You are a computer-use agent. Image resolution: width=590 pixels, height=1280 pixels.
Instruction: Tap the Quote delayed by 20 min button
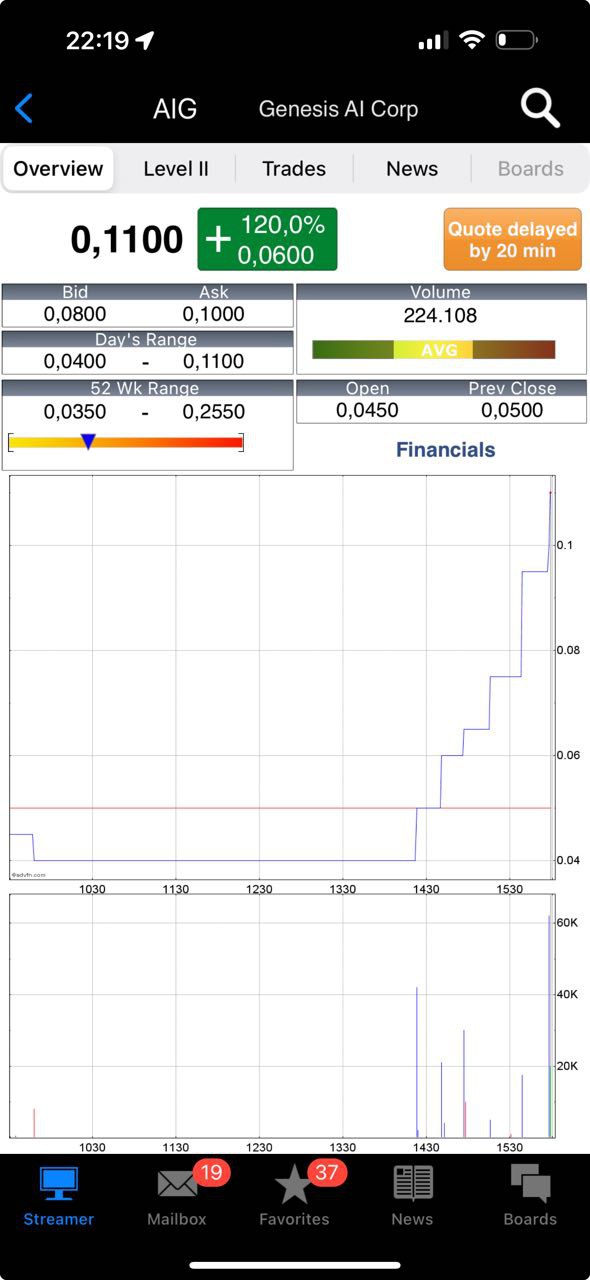(513, 240)
